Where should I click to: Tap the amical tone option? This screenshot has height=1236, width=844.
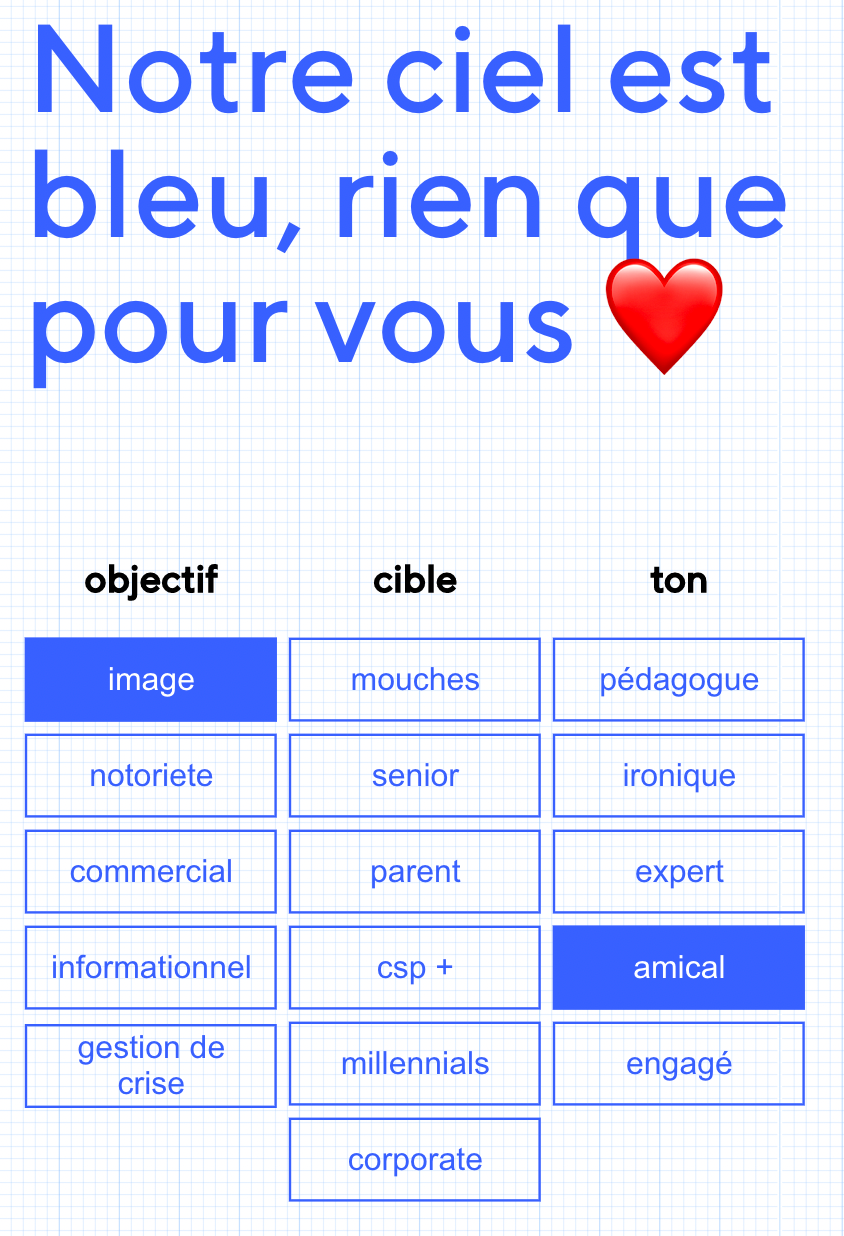(x=678, y=967)
